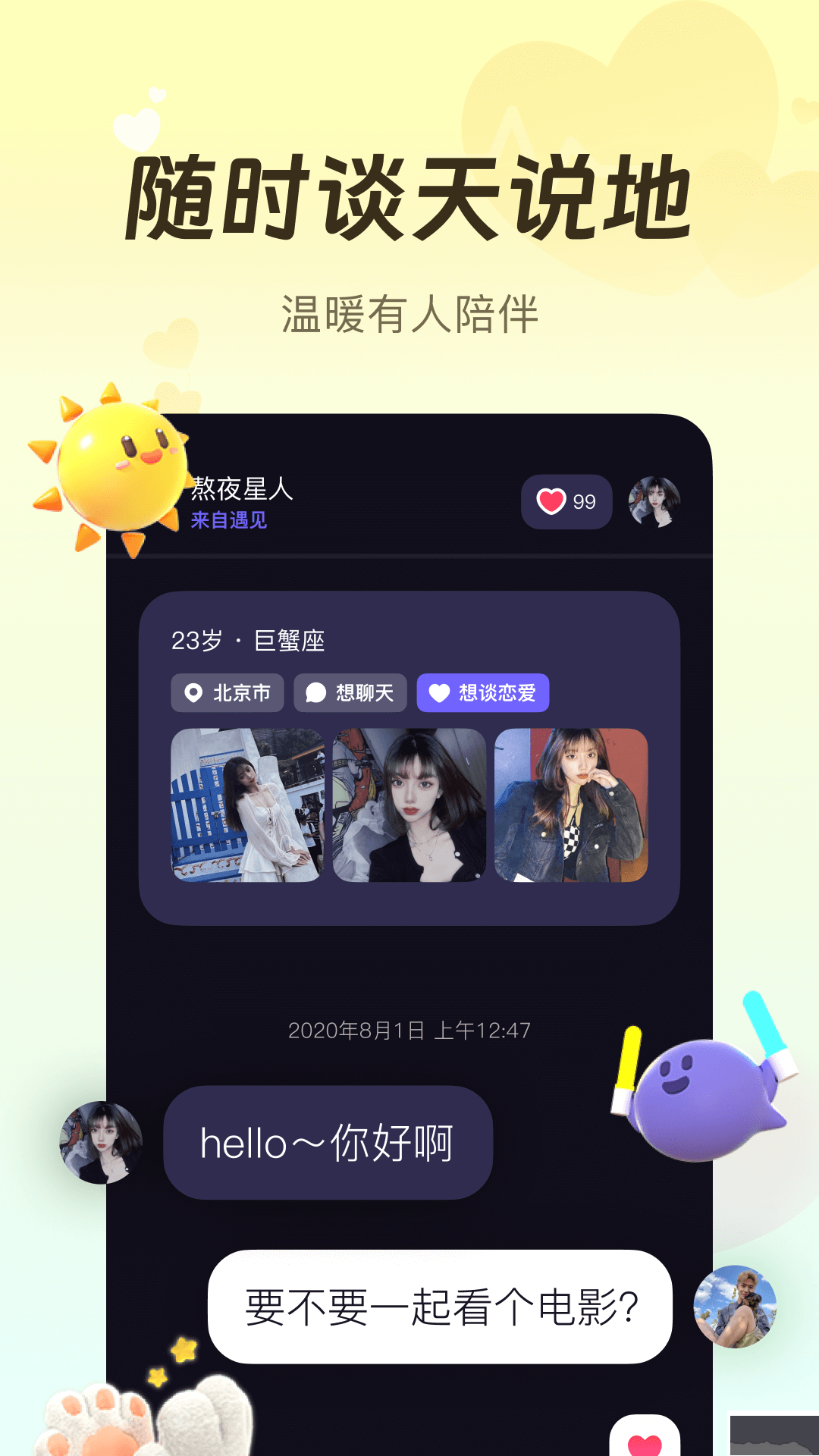Image resolution: width=819 pixels, height=1456 pixels.
Task: Click the sun mascot icon near the chat header
Action: (121, 463)
